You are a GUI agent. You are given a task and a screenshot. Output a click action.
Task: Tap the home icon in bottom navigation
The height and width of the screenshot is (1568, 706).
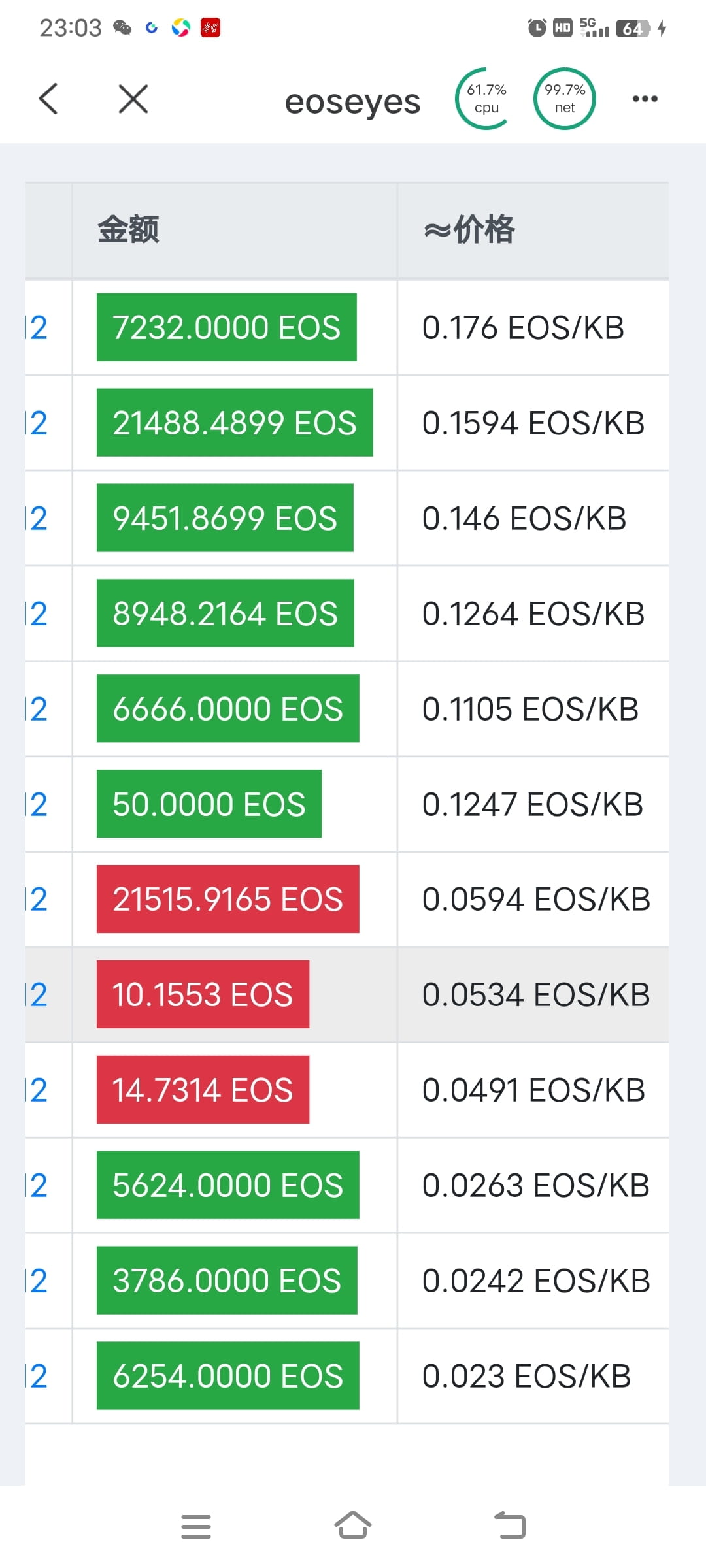coord(353,1526)
